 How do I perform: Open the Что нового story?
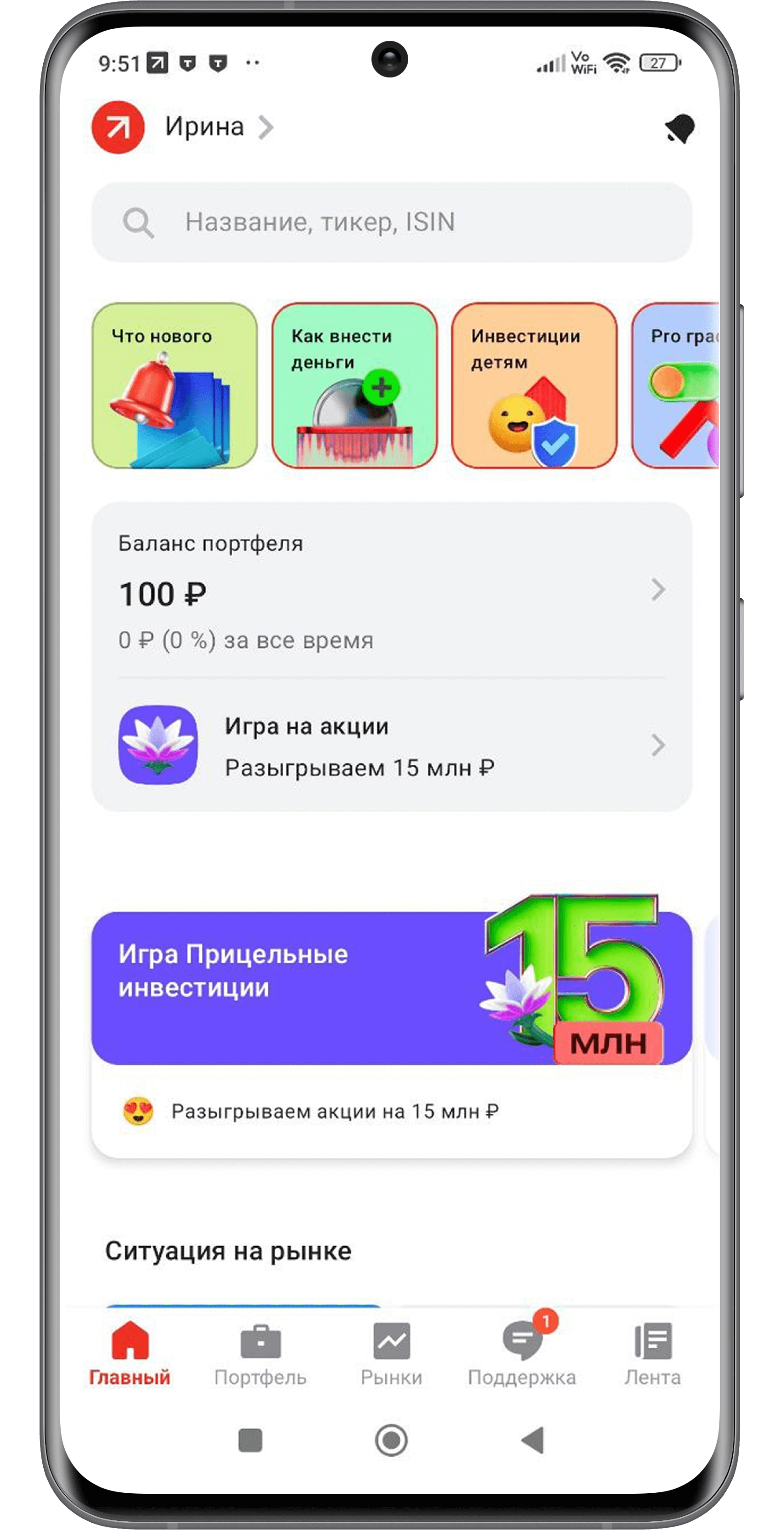click(175, 385)
